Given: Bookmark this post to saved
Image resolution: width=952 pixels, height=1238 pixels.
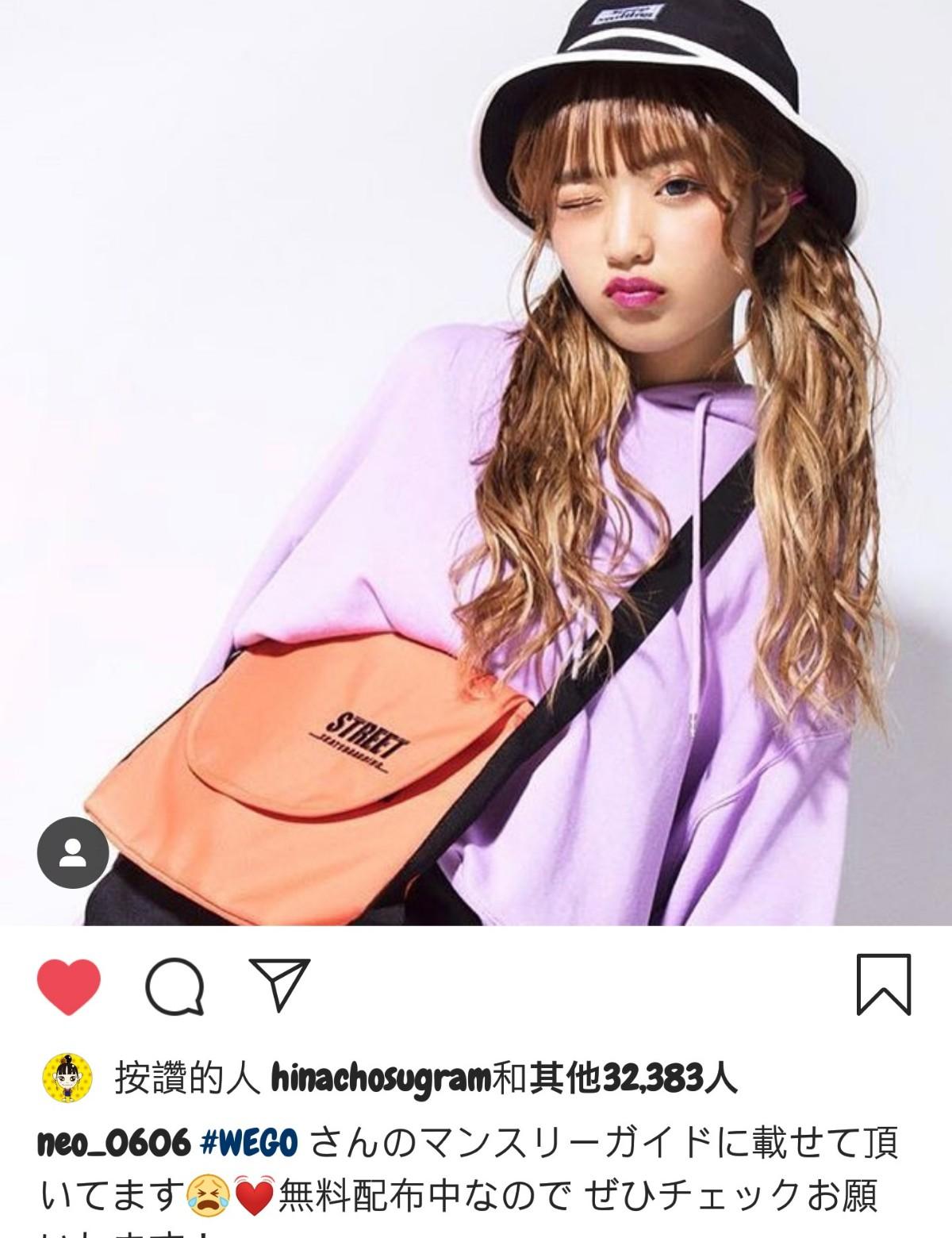Looking at the screenshot, I should point(883,985).
